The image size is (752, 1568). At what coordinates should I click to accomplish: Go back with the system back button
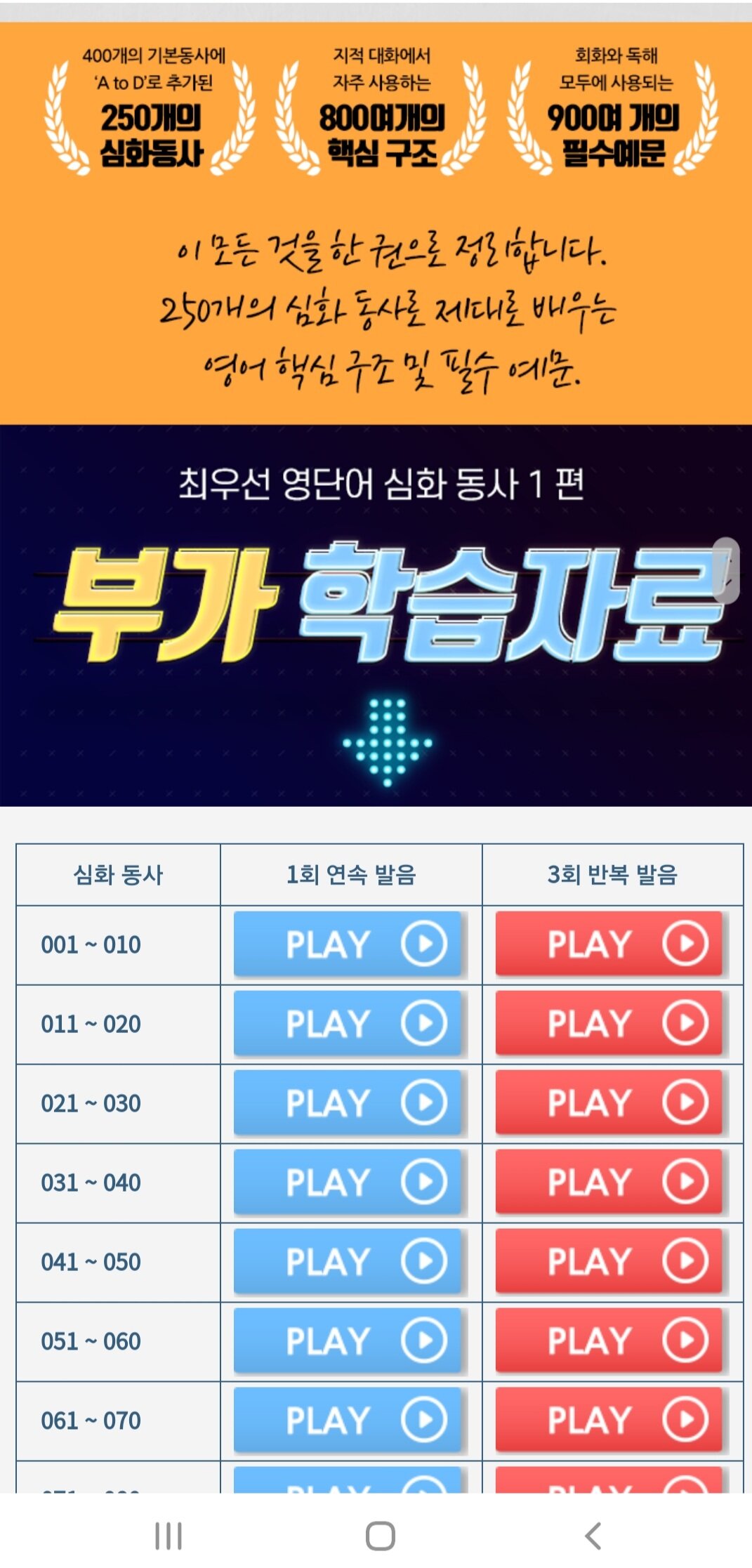[x=593, y=1536]
